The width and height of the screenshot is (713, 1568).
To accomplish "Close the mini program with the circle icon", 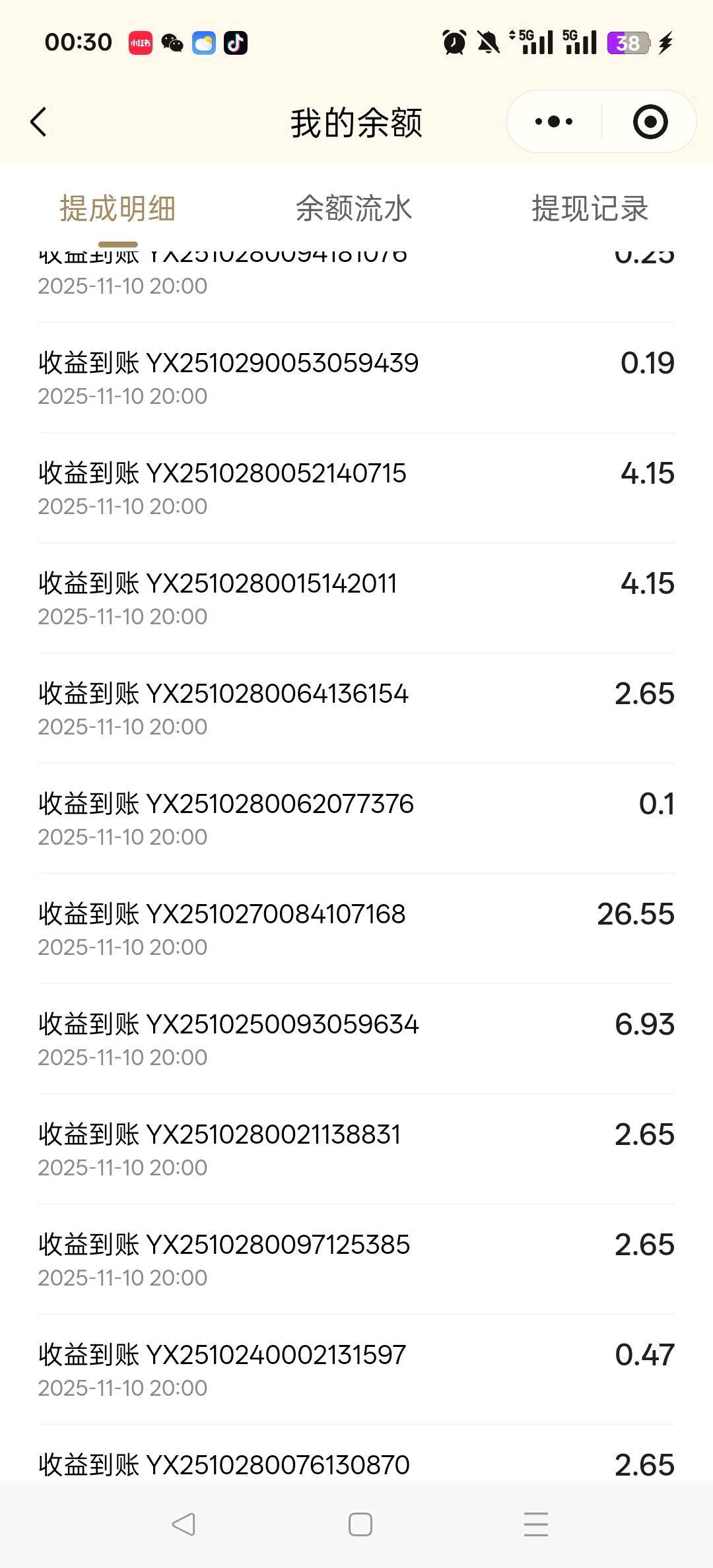I will (650, 122).
